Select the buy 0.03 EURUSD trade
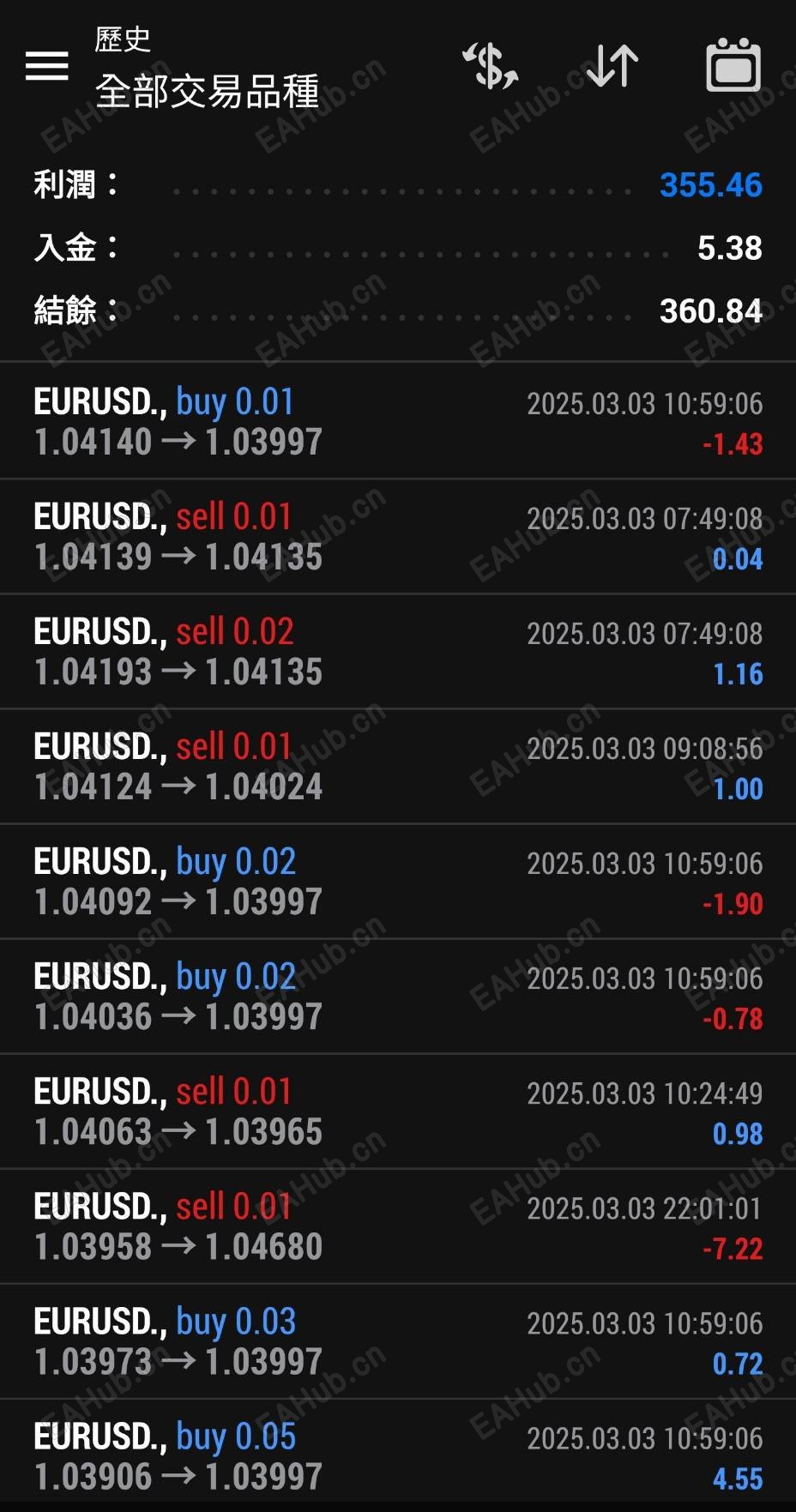The image size is (796, 1512). pos(398,1340)
